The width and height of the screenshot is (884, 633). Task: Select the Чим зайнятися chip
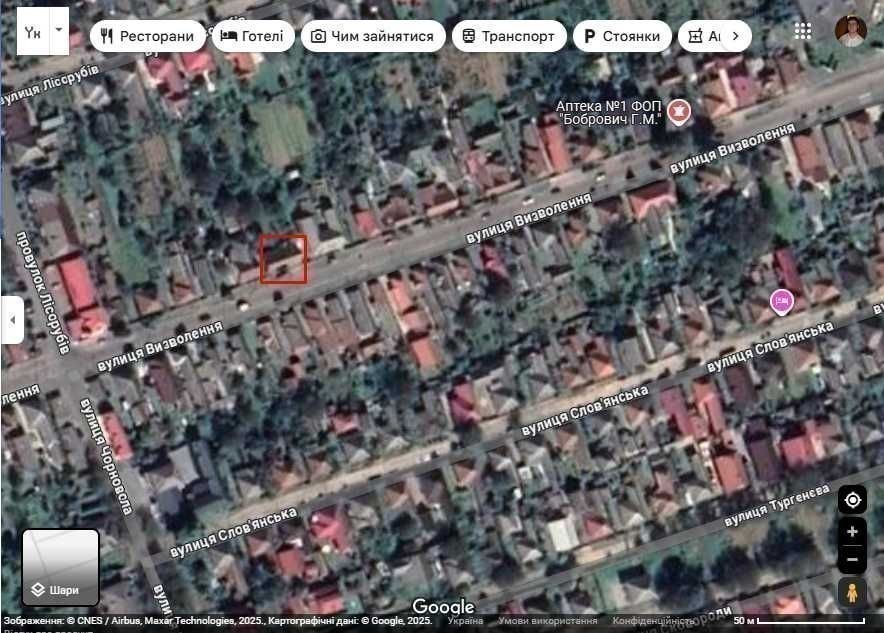click(x=372, y=36)
